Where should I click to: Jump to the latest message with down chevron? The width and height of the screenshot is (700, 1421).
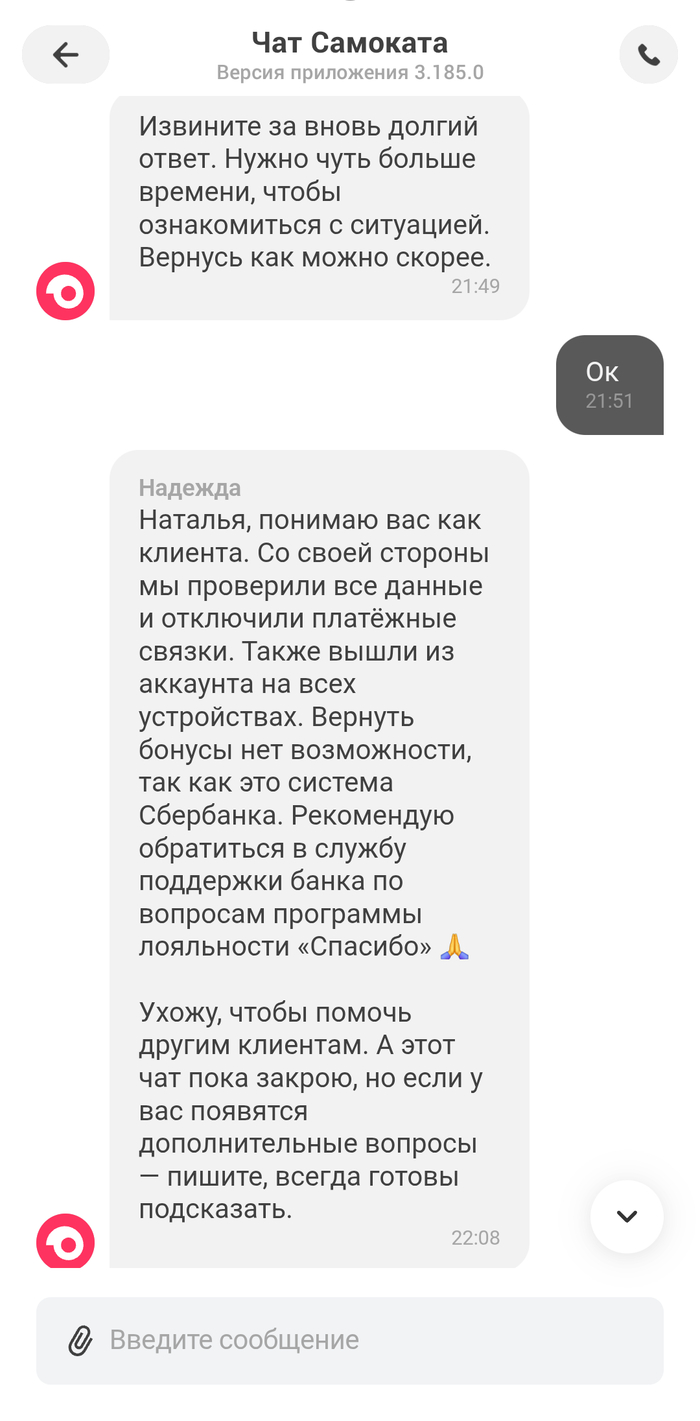pyautogui.click(x=627, y=1216)
